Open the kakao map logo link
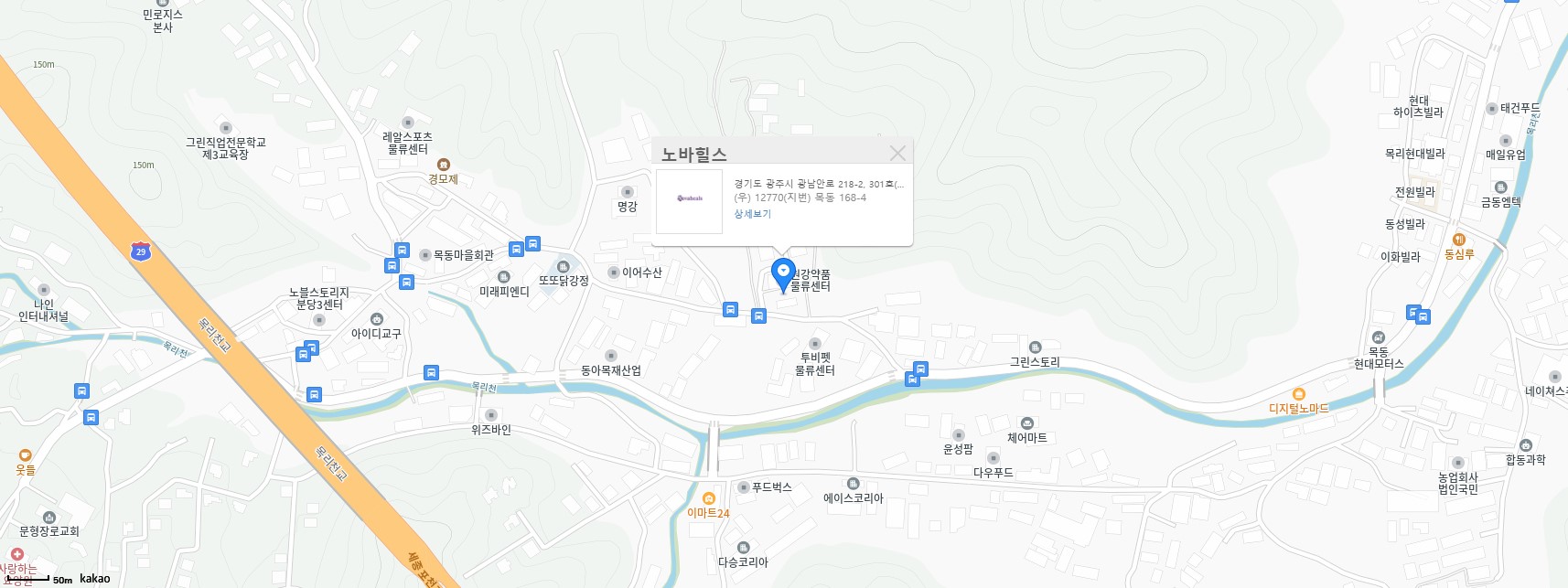The height and width of the screenshot is (588, 1568). point(94,578)
